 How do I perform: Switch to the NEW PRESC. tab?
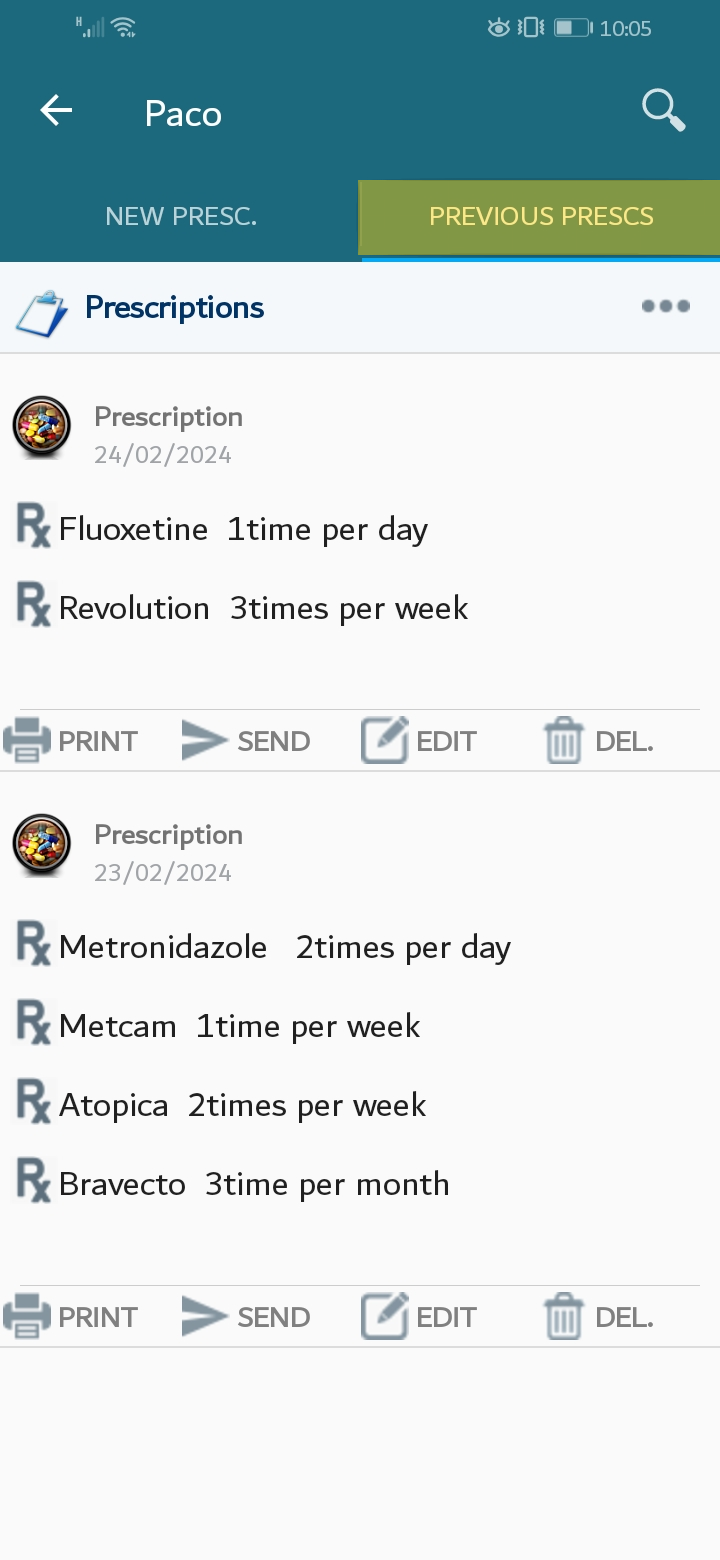click(x=181, y=217)
